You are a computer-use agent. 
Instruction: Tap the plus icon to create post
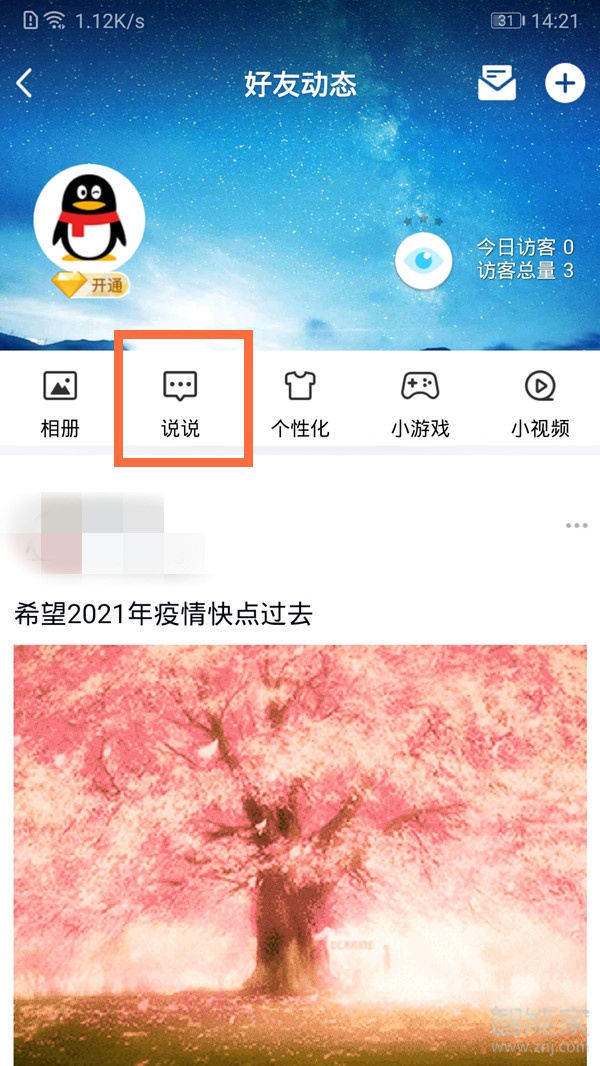coord(564,84)
